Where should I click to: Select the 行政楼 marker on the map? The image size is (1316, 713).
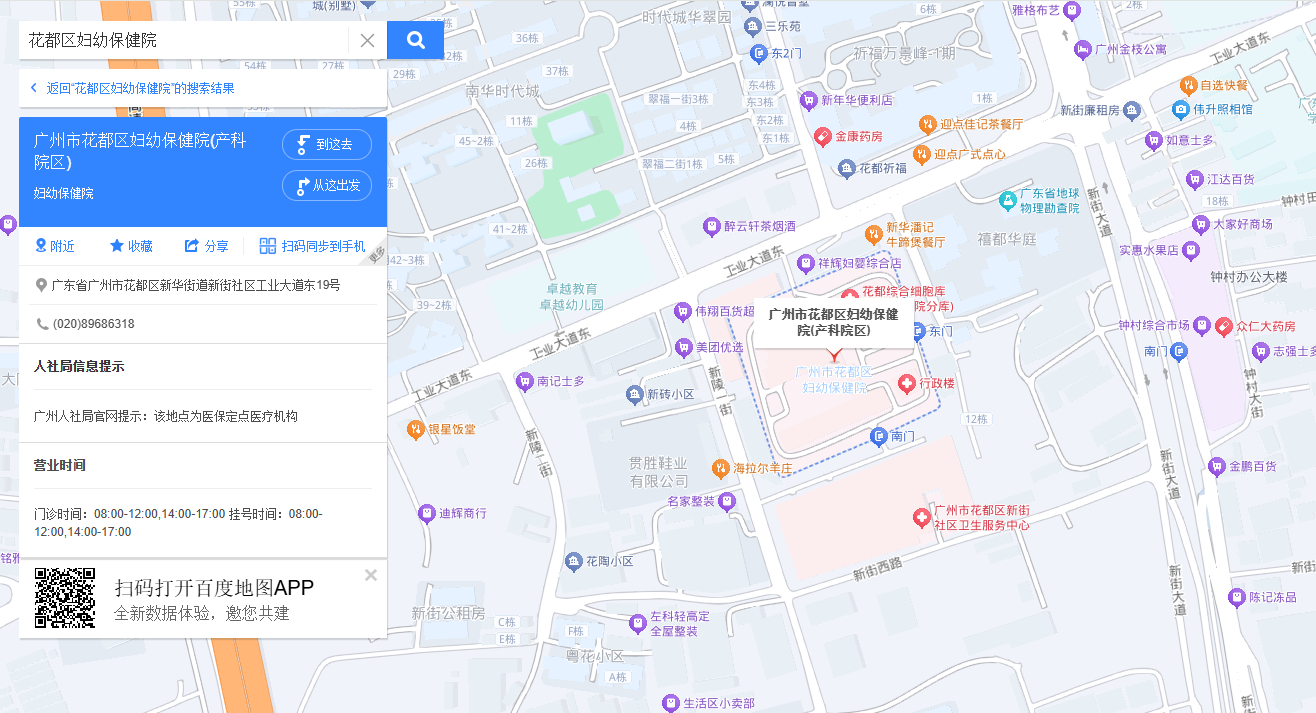pyautogui.click(x=907, y=383)
